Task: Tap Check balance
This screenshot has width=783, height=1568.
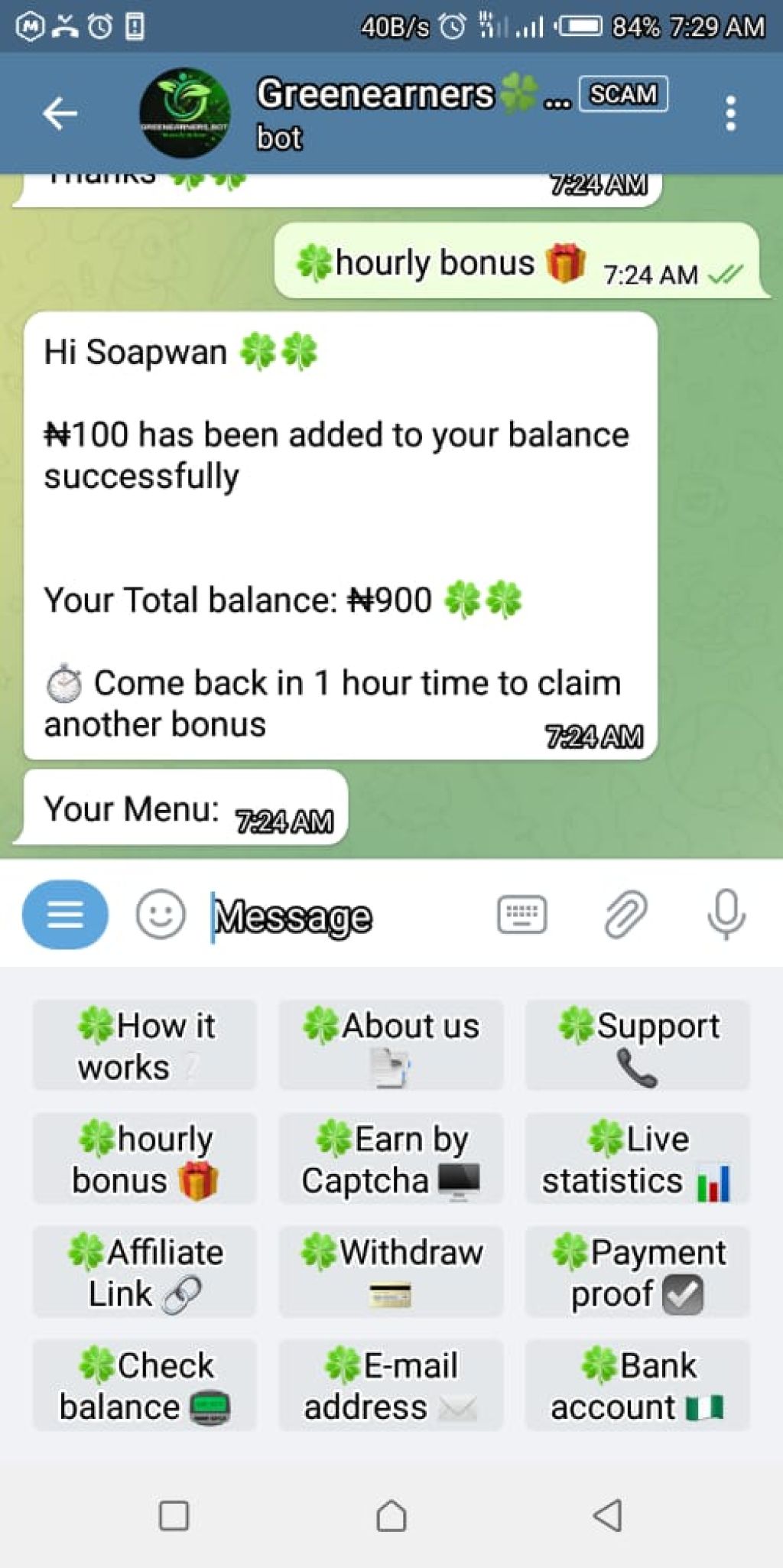Action: point(145,1384)
